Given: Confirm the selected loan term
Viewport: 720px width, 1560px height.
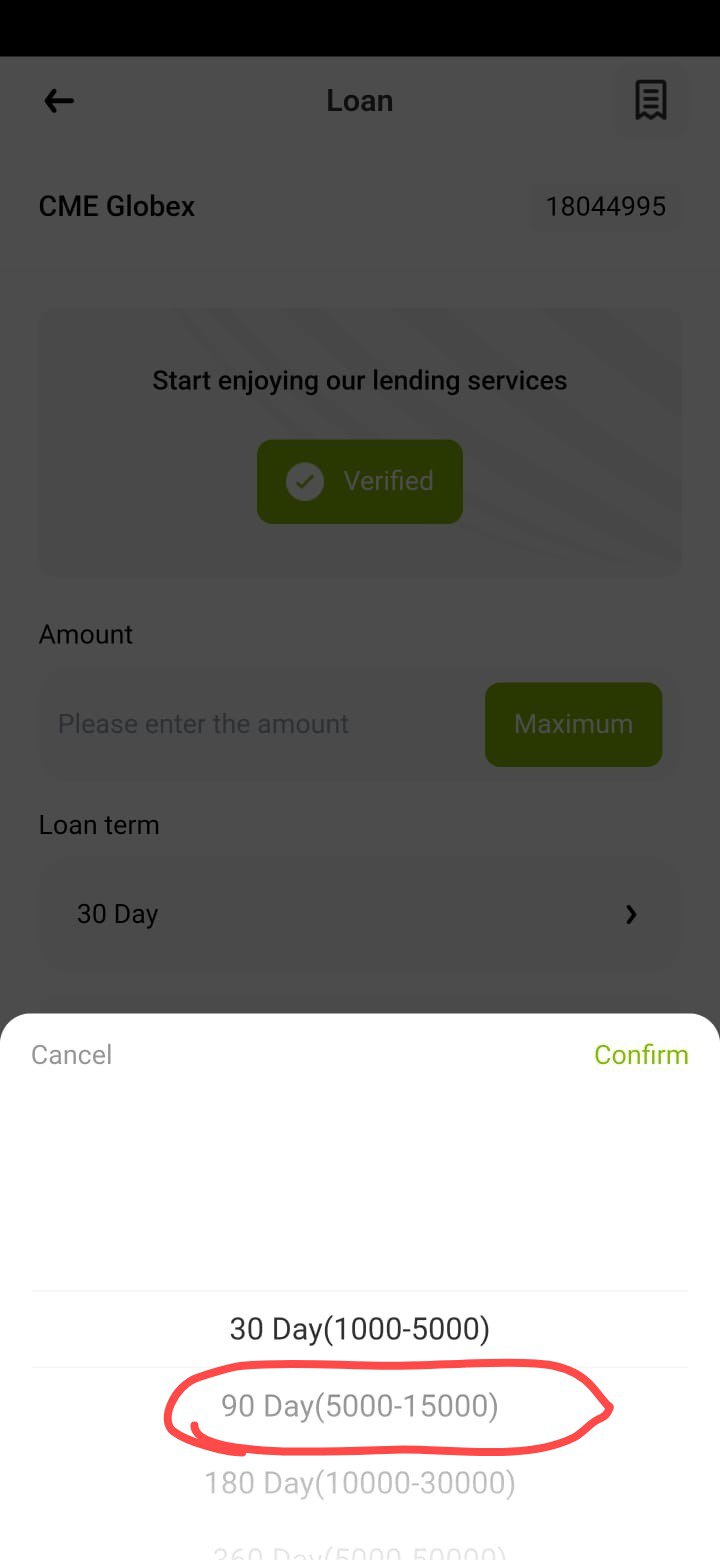Looking at the screenshot, I should point(641,1055).
